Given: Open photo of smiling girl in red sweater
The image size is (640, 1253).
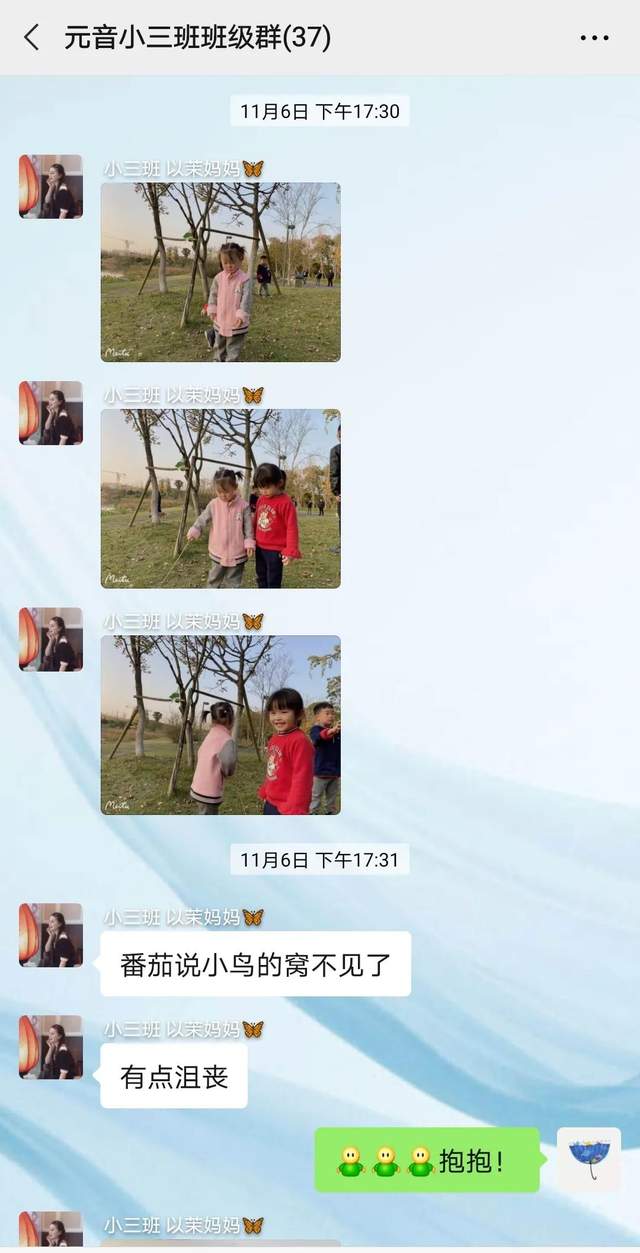Looking at the screenshot, I should point(220,725).
